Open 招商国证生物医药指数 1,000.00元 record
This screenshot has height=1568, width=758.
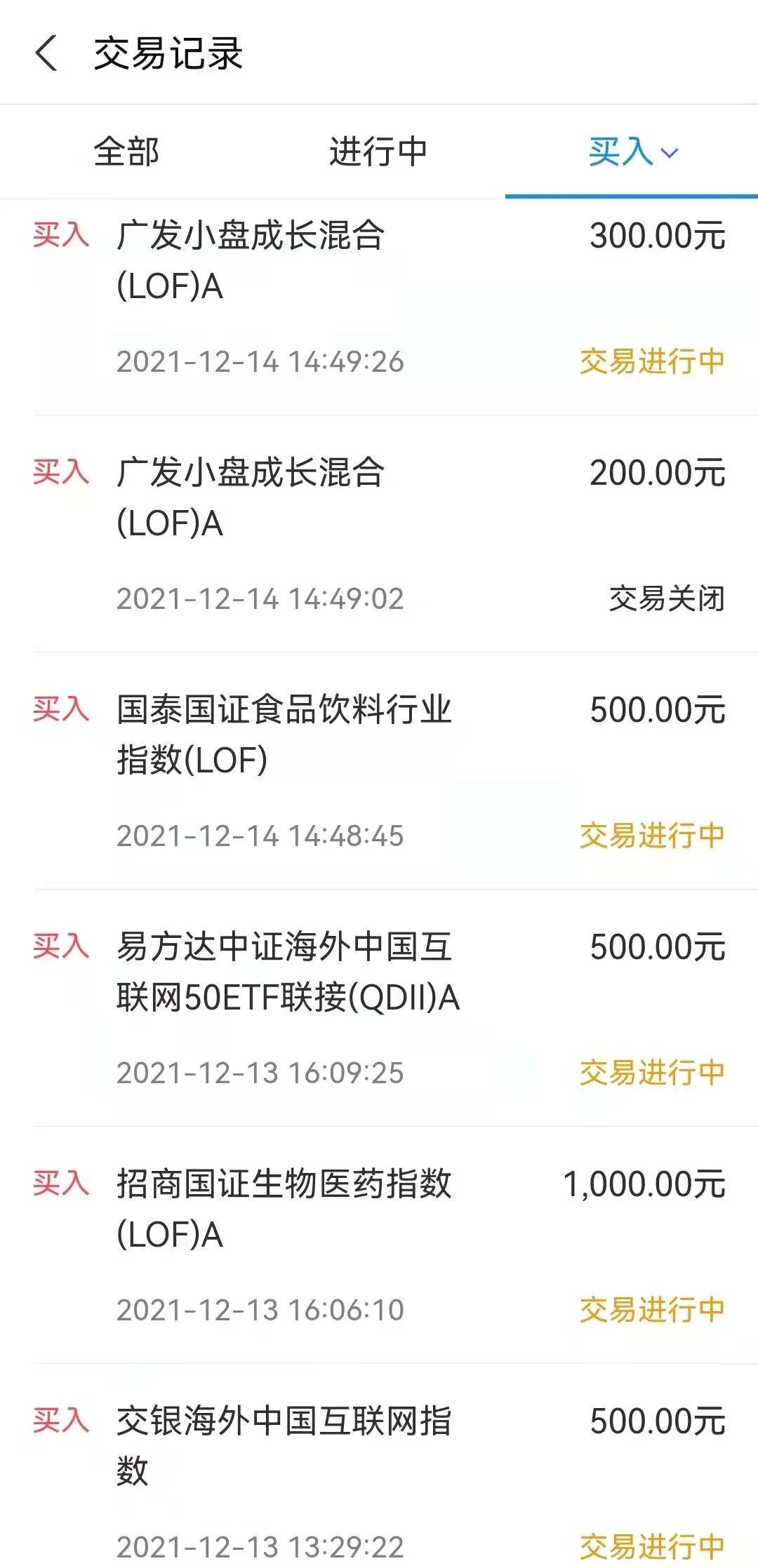(x=379, y=1245)
